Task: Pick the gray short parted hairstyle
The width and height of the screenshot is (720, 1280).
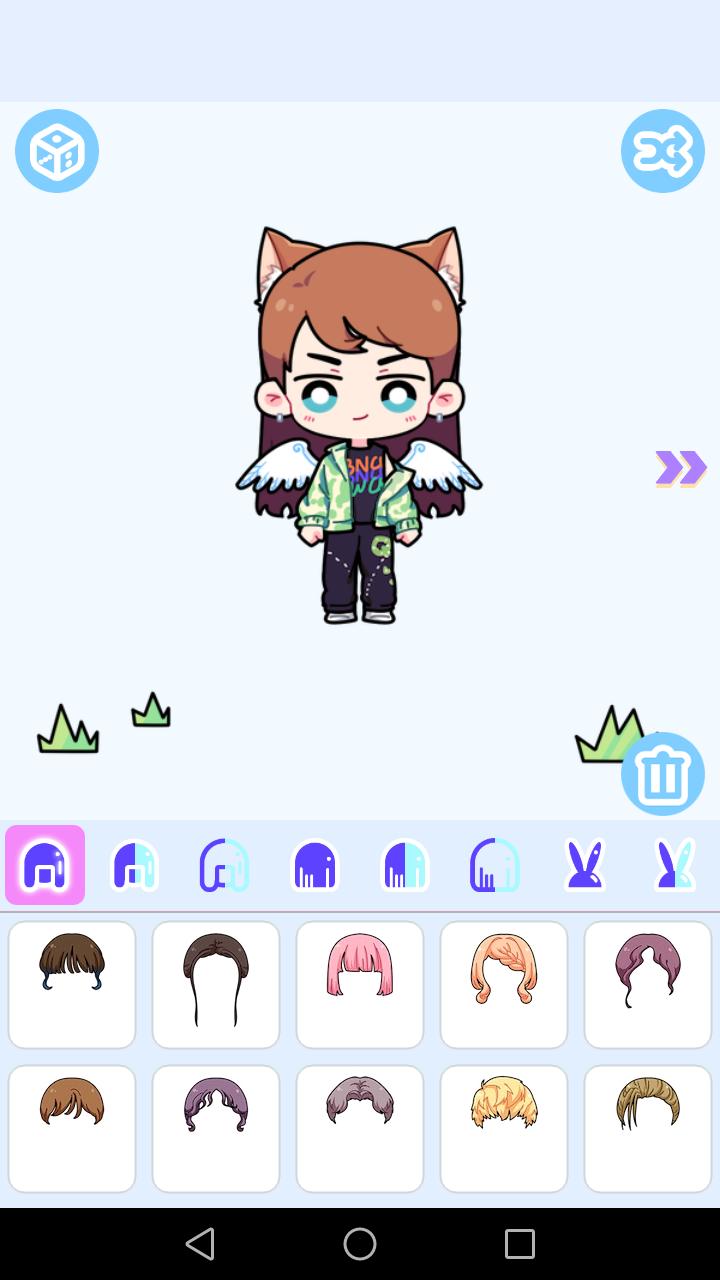Action: pos(360,1129)
